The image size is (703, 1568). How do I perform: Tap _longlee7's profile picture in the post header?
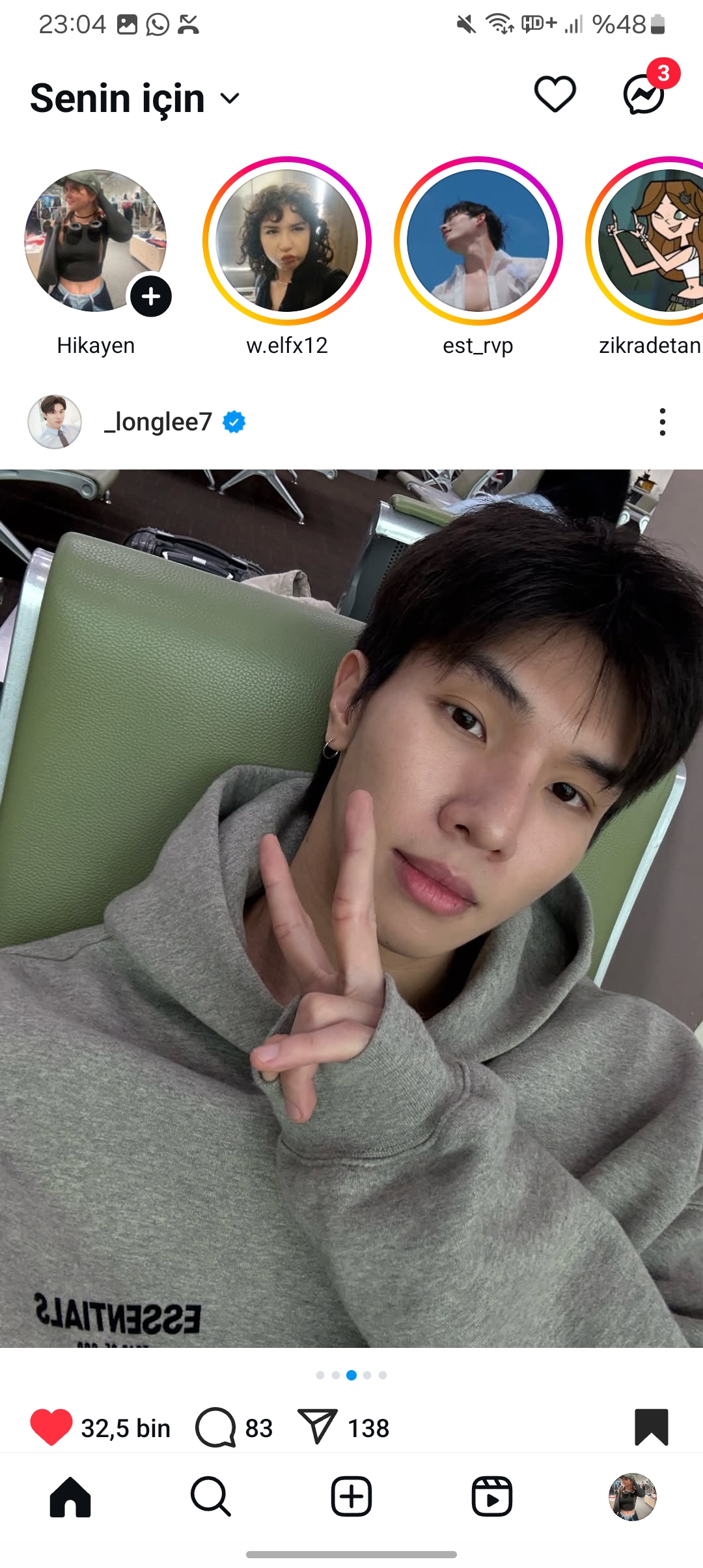55,422
